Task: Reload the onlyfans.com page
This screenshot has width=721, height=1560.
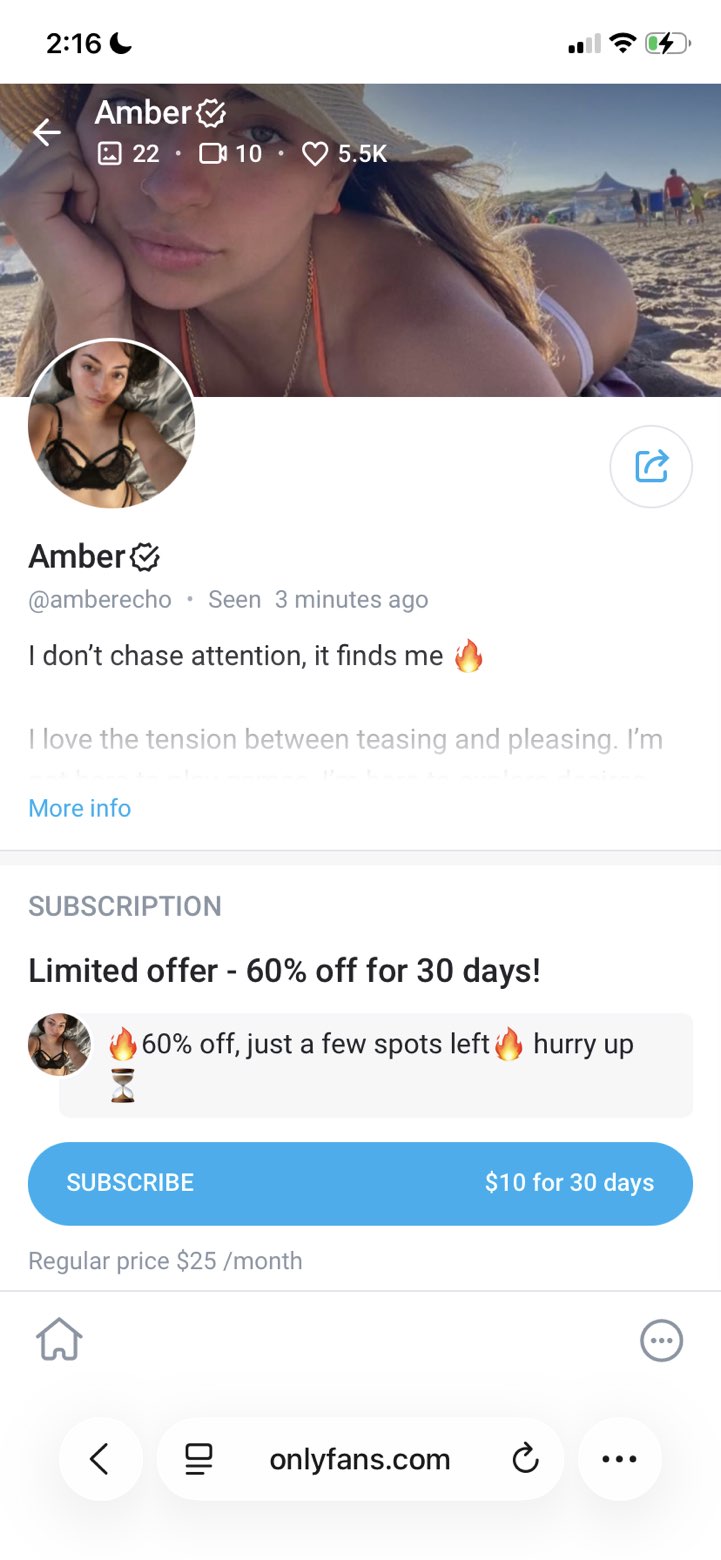Action: click(525, 1460)
